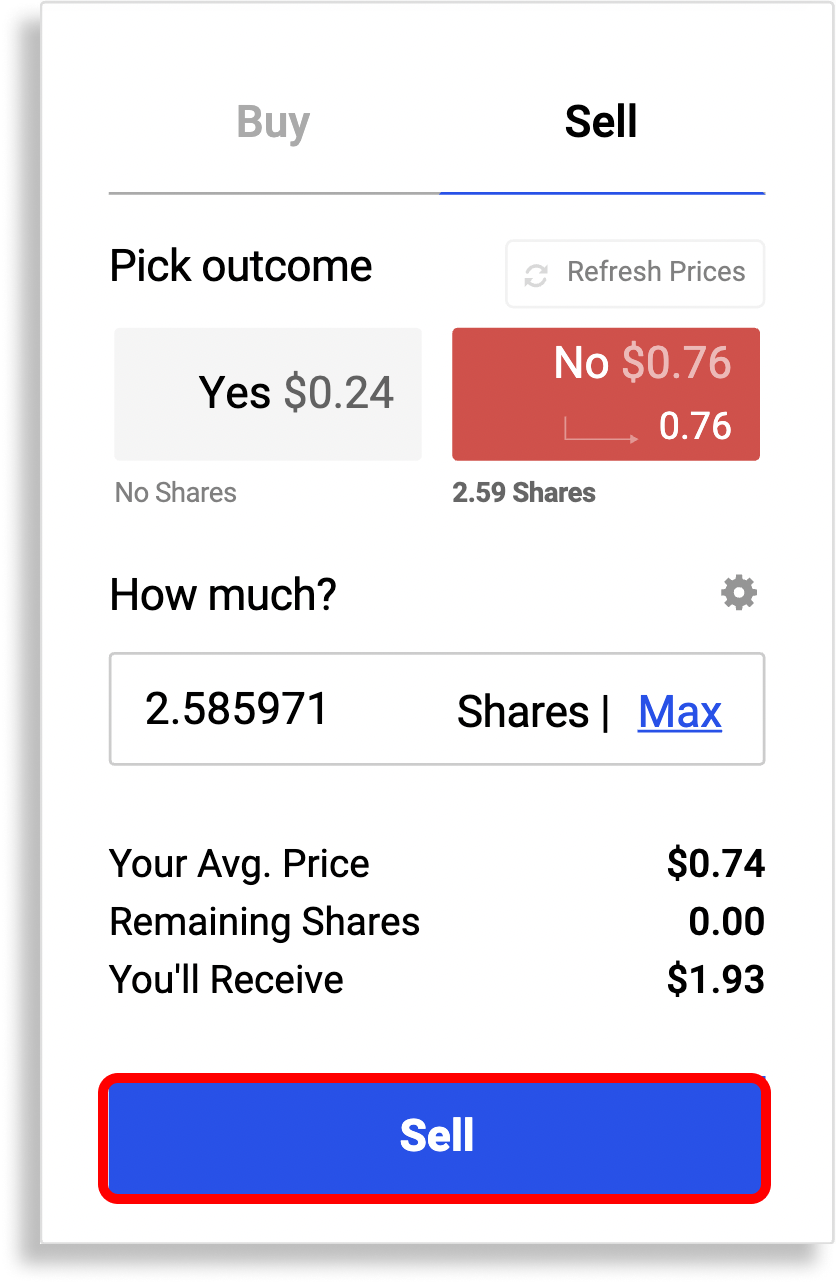
Task: Pick the Yes $0.24 outcome
Action: [x=268, y=394]
